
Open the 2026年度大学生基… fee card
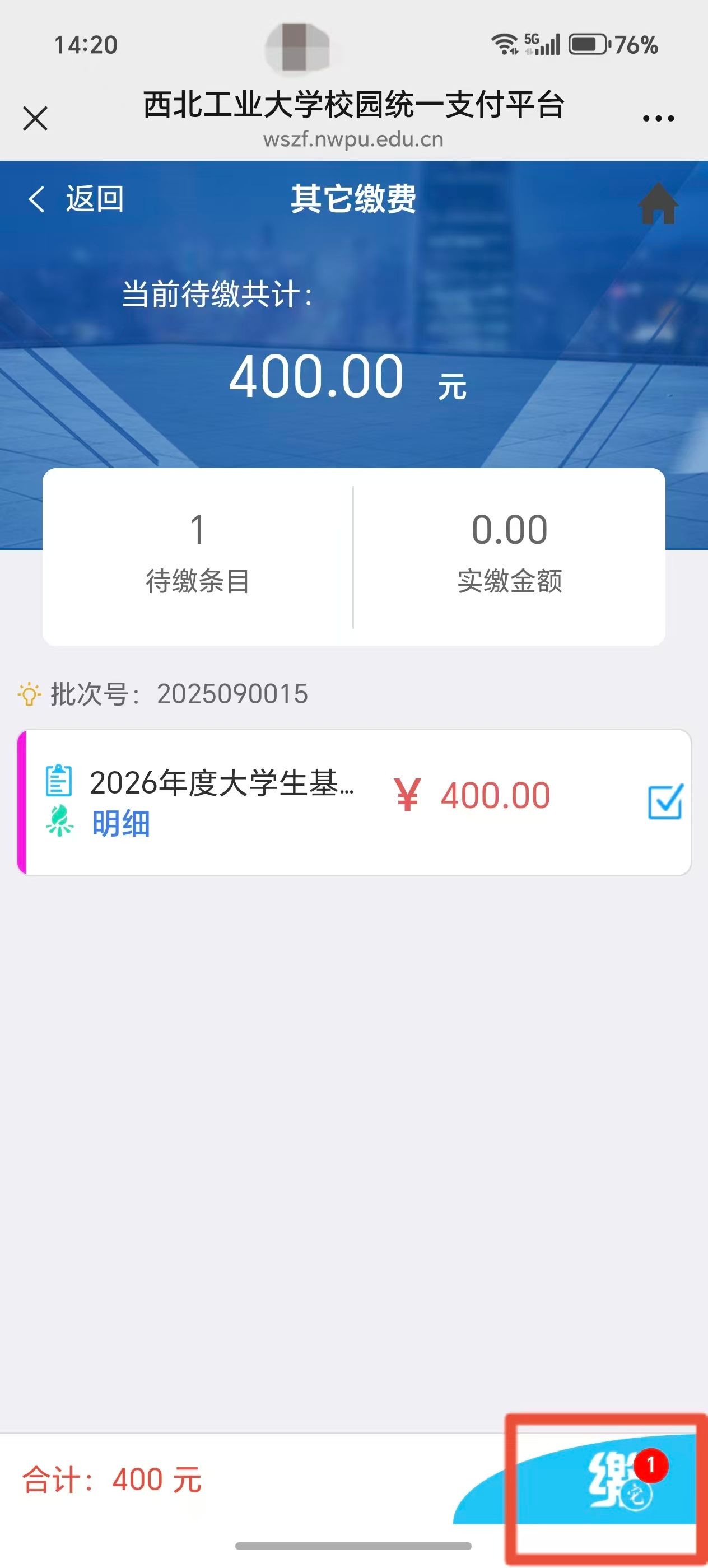222,782
